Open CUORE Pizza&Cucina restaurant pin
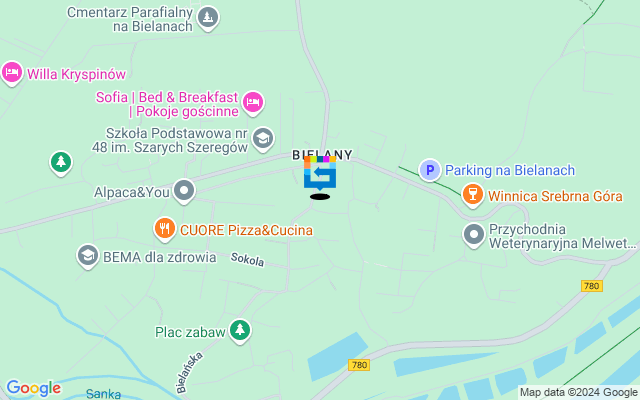The height and width of the screenshot is (400, 640). pos(165,229)
